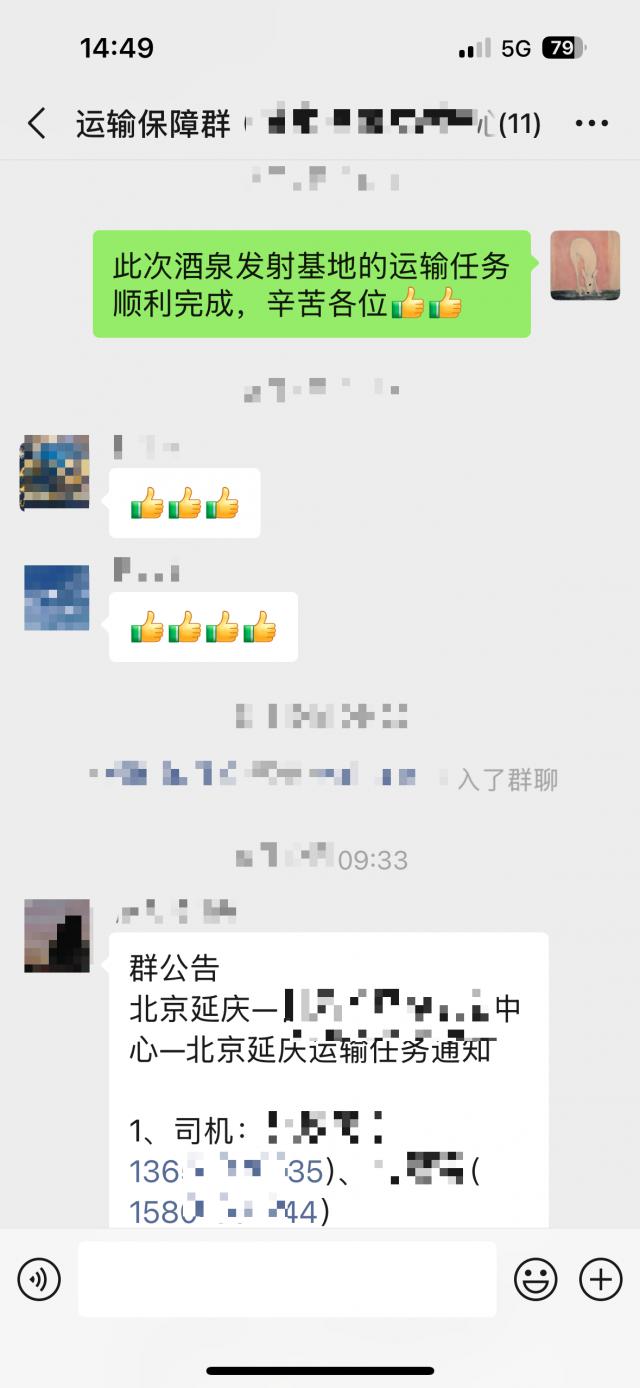Go back from the 运输保障群 chat
Screen dimensions: 640x1388
point(36,124)
